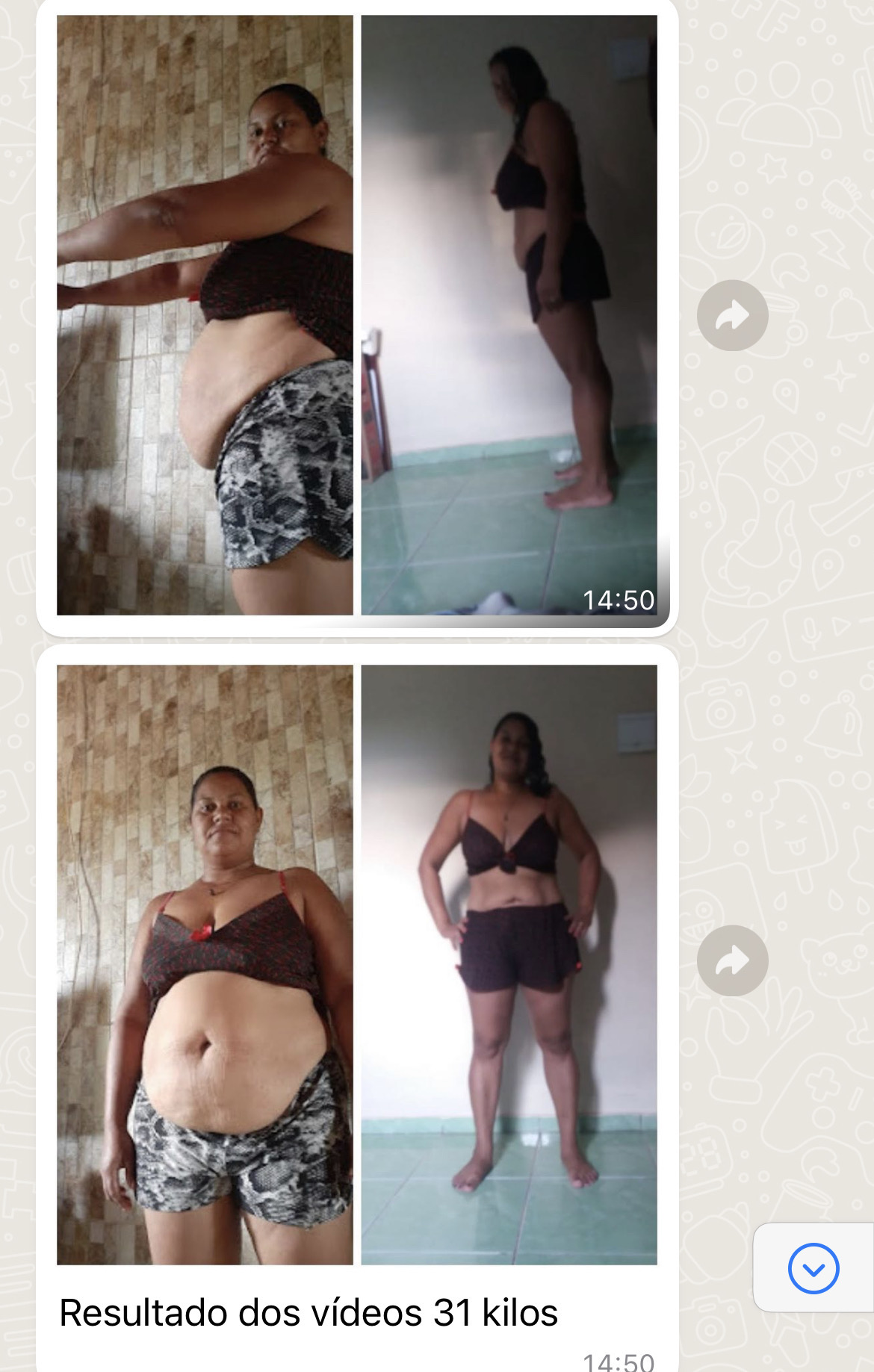Image resolution: width=874 pixels, height=1372 pixels.
Task: Forward the image message sent without caption
Action: pos(732,315)
